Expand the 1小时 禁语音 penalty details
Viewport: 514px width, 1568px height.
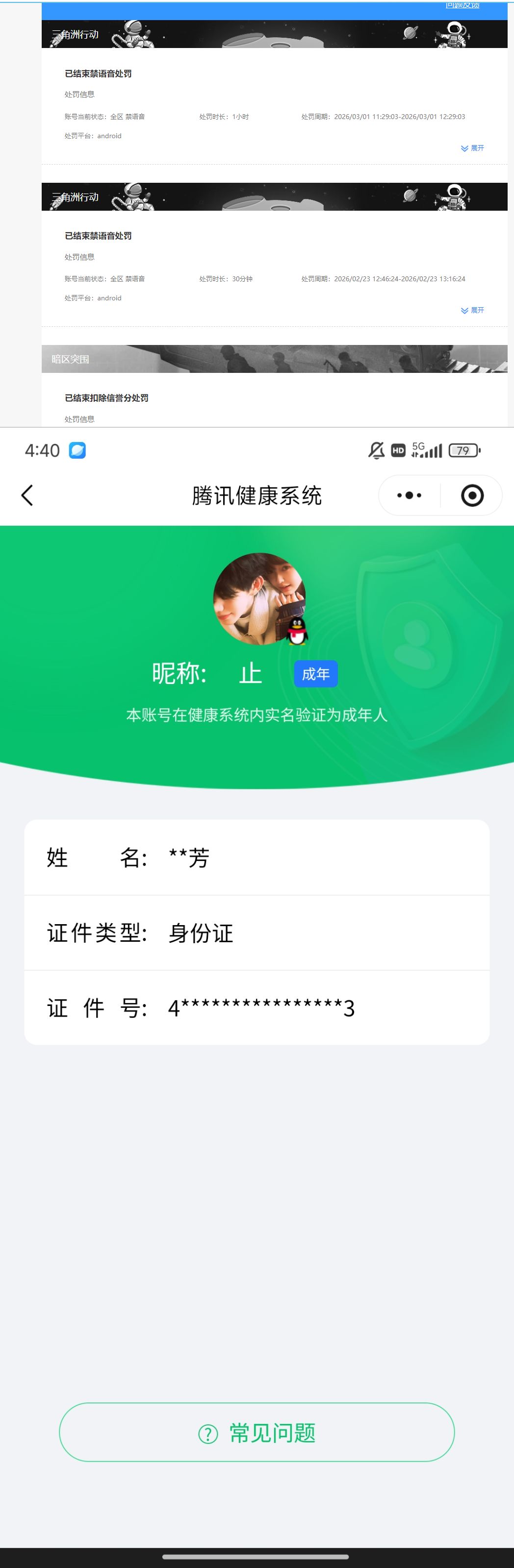pyautogui.click(x=473, y=148)
